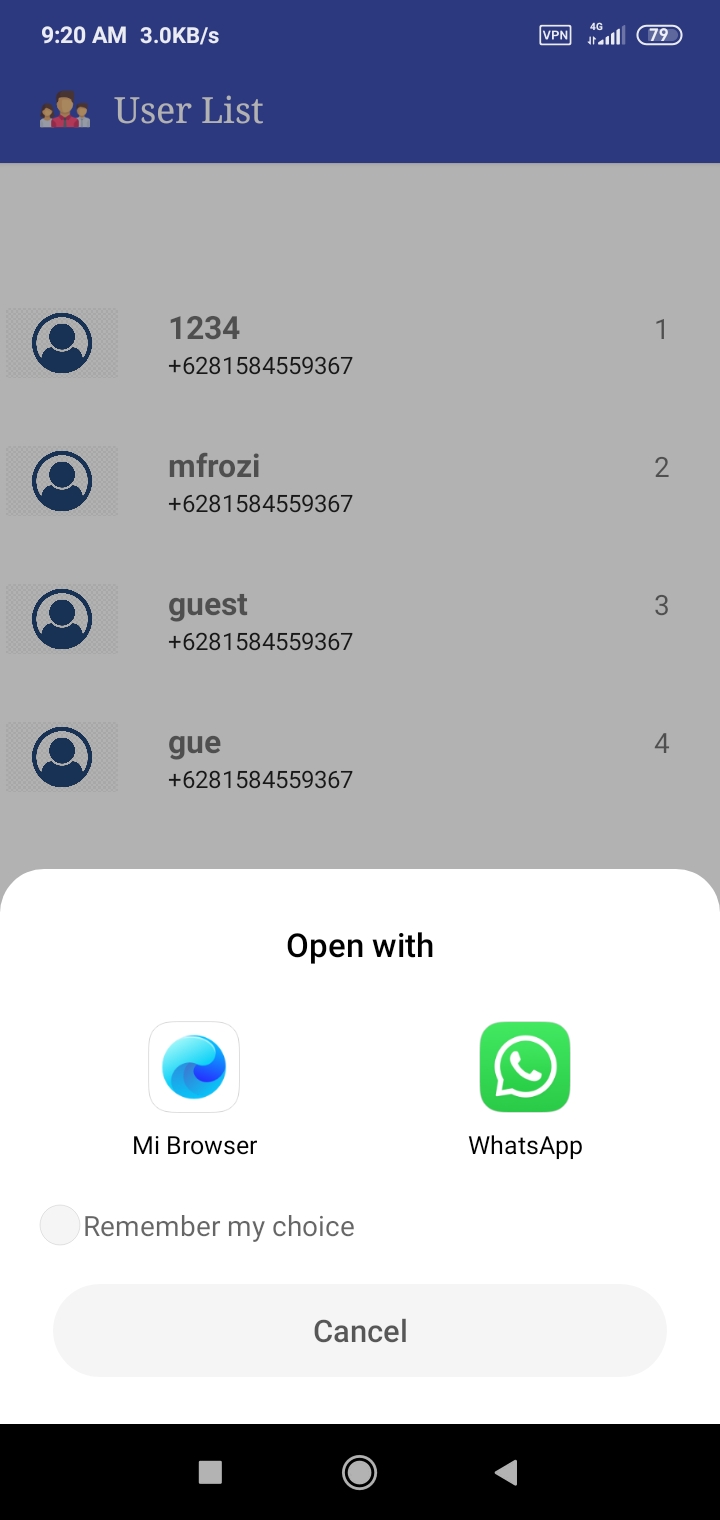The width and height of the screenshot is (720, 1520).
Task: Choose Mi Browser to open with
Action: click(x=194, y=1088)
